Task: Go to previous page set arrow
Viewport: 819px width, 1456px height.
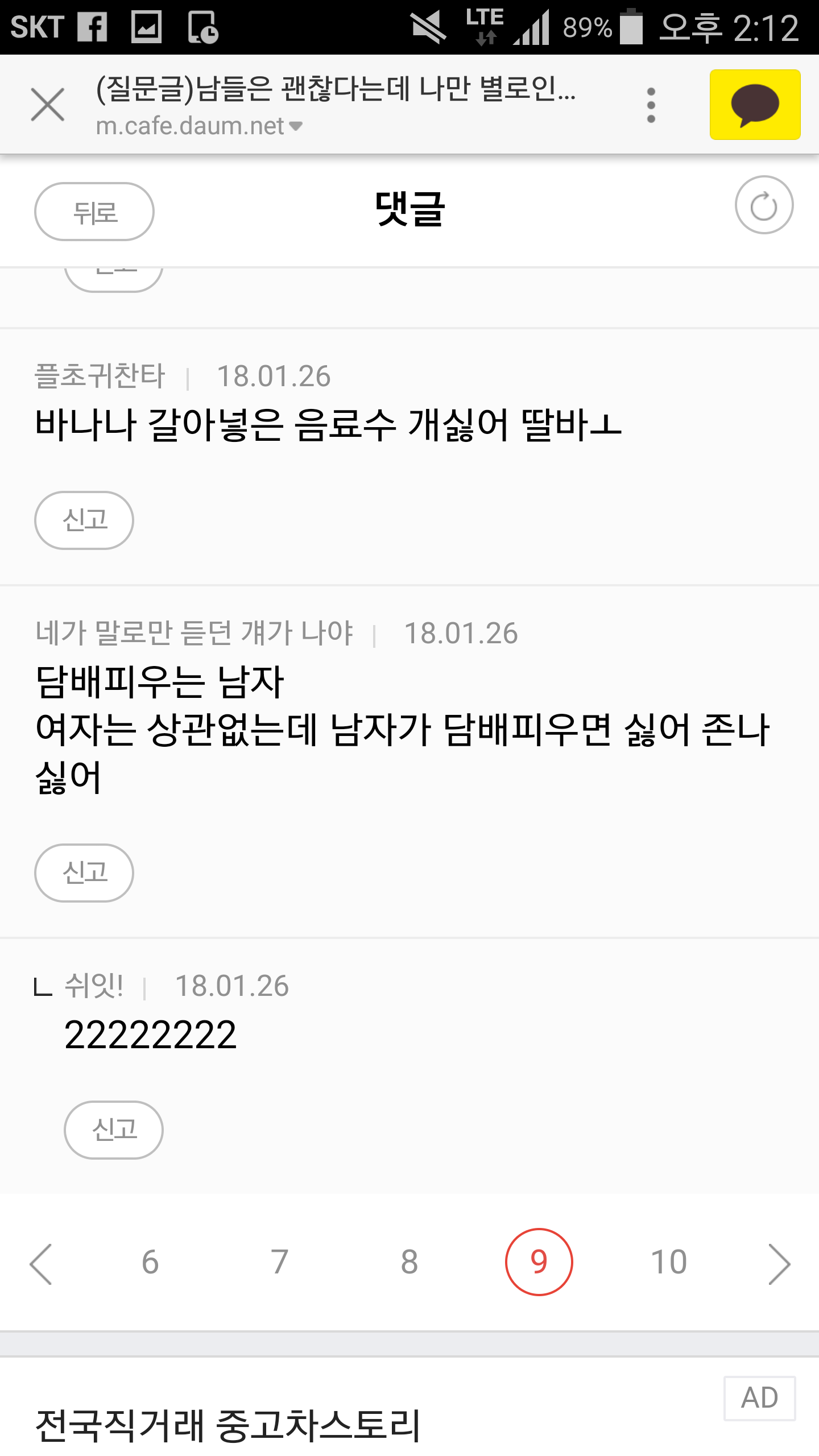Action: [41, 1263]
